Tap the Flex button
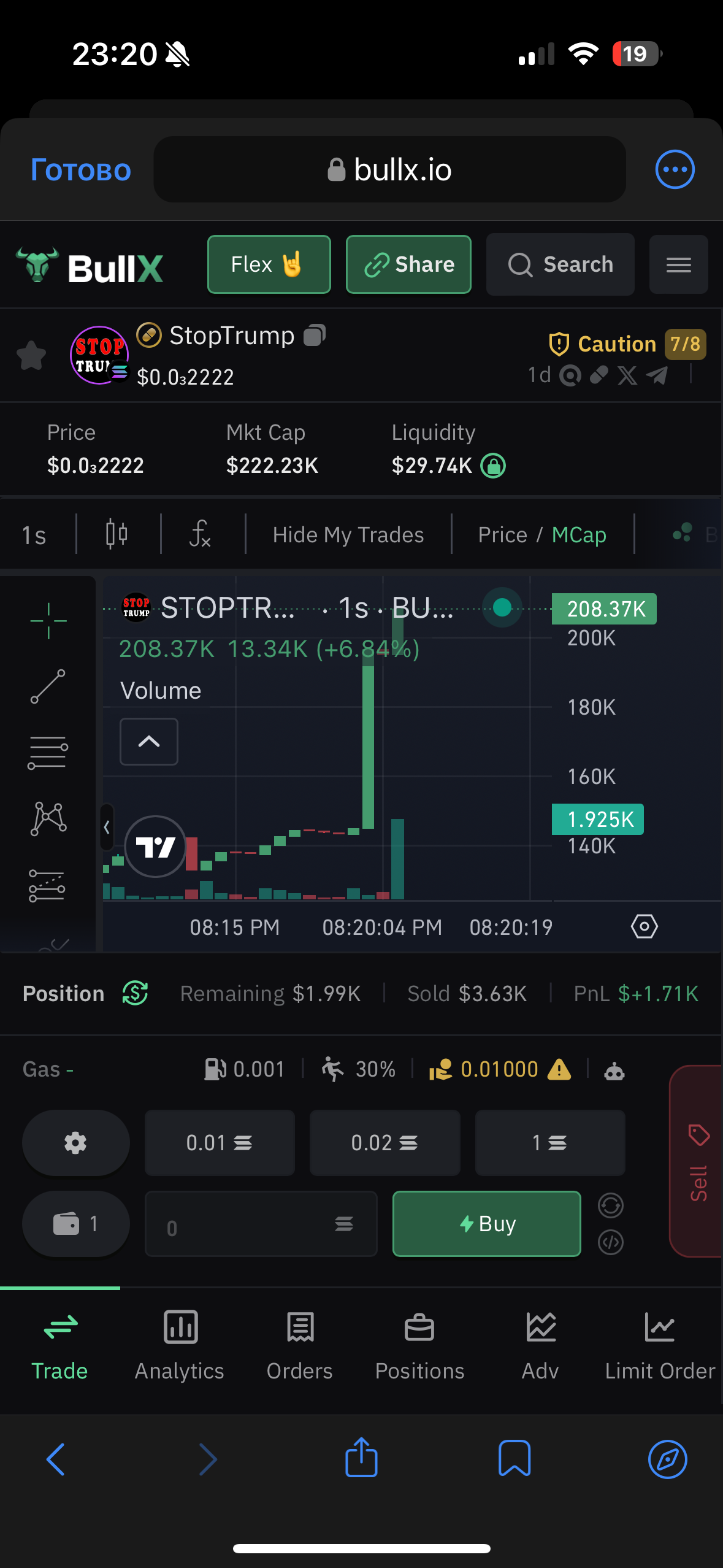This screenshot has height=1568, width=723. pos(269,264)
